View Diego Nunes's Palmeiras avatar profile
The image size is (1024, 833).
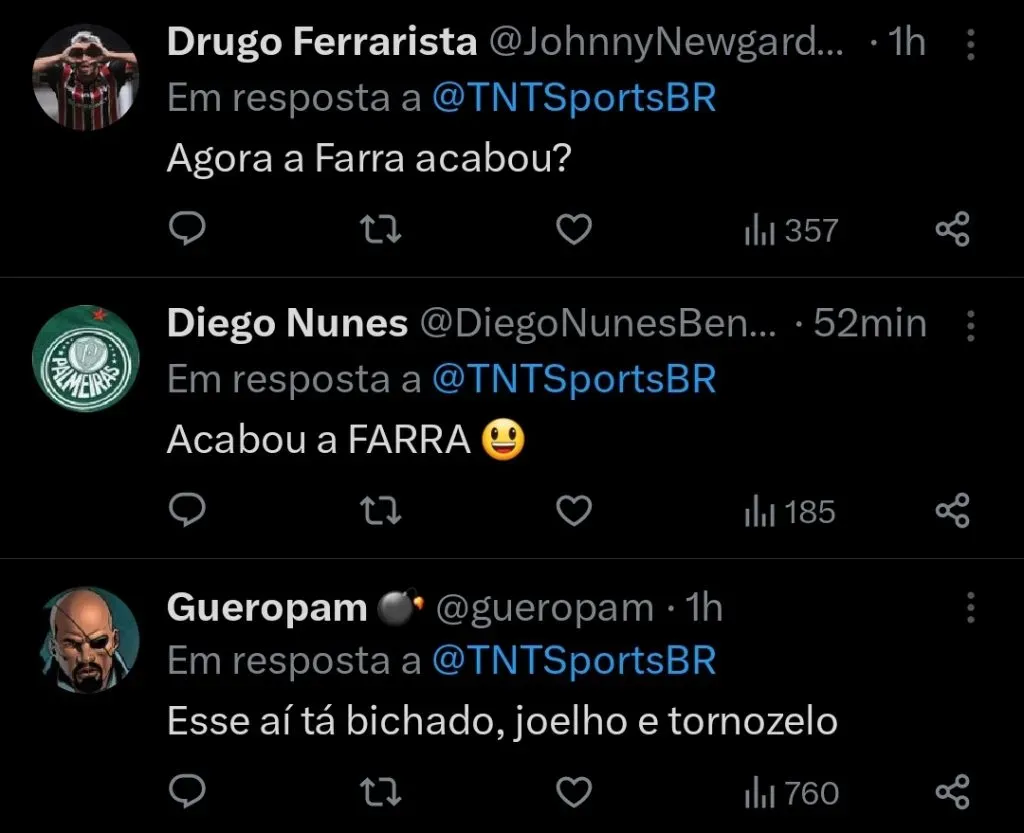click(x=85, y=358)
